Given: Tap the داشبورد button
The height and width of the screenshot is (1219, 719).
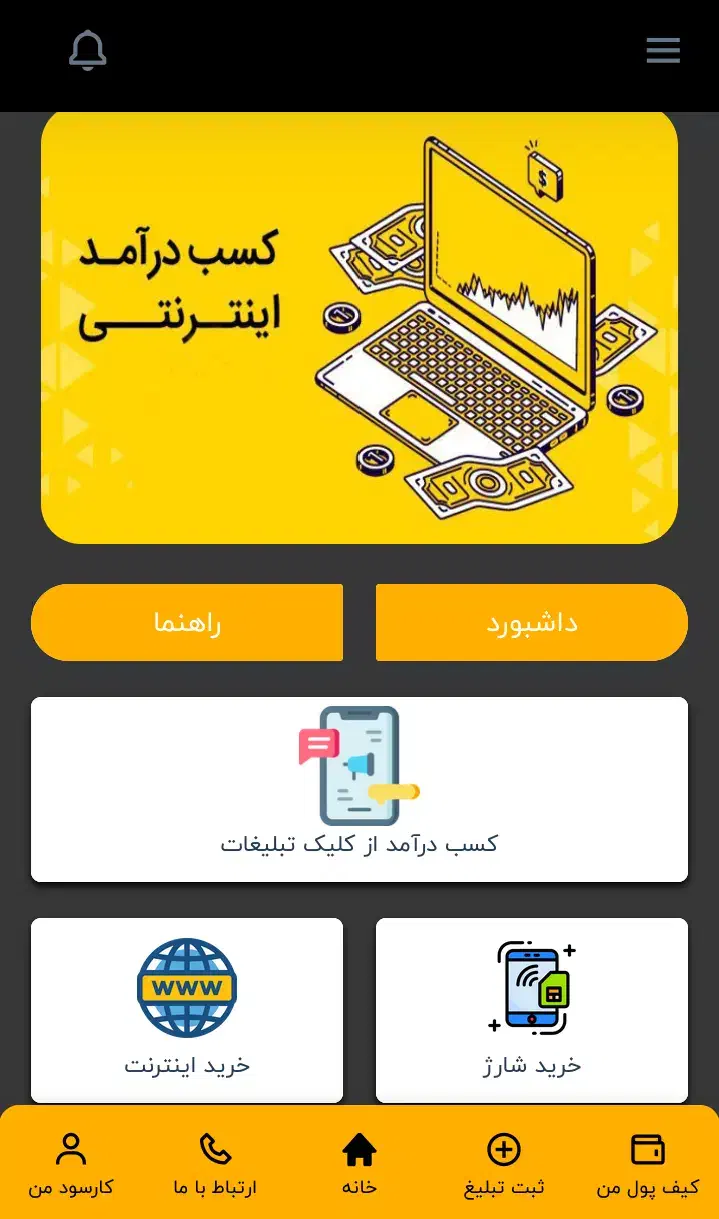Looking at the screenshot, I should (531, 622).
